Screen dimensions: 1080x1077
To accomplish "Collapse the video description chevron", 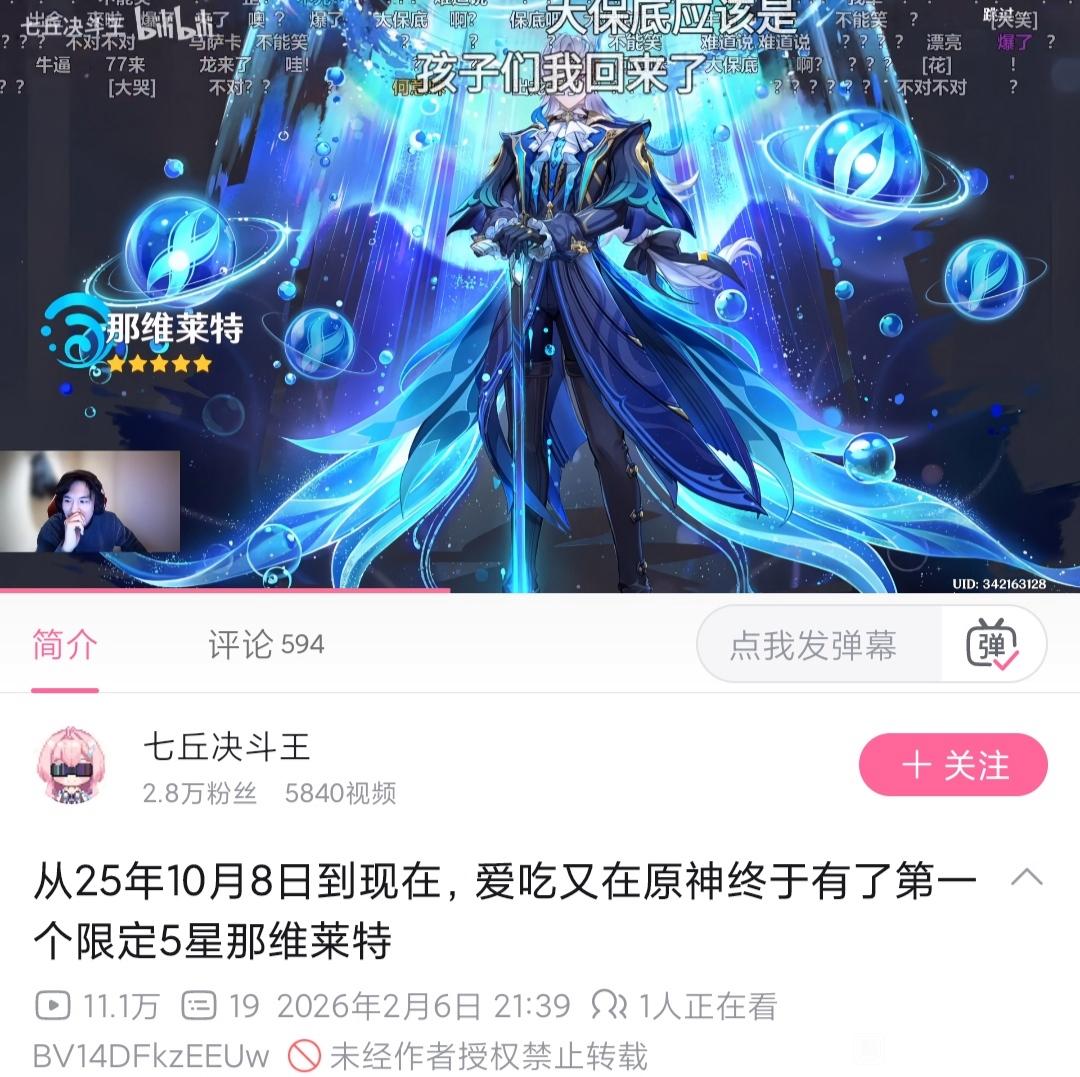I will coord(1026,877).
